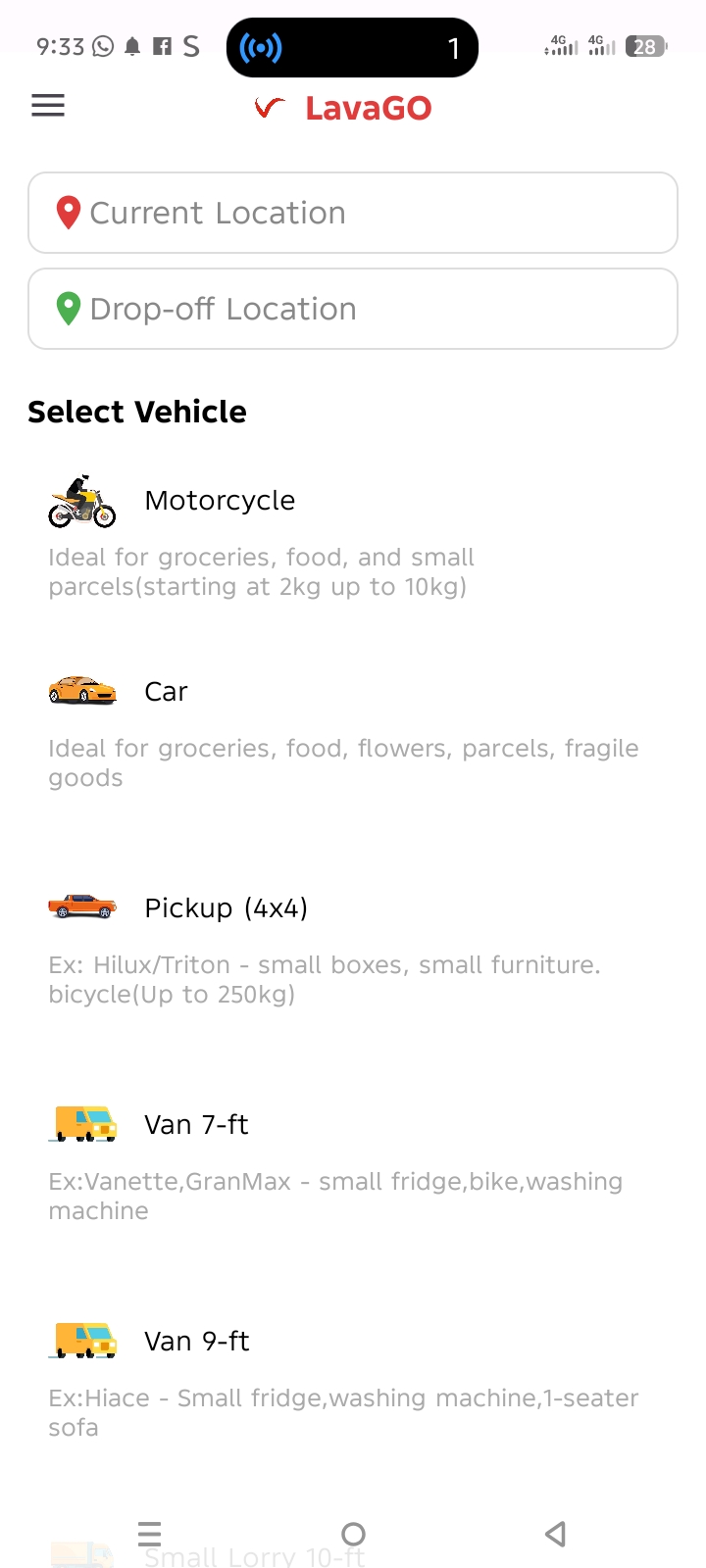Enter a Drop-off Location
706x1568 pixels.
pos(353,309)
